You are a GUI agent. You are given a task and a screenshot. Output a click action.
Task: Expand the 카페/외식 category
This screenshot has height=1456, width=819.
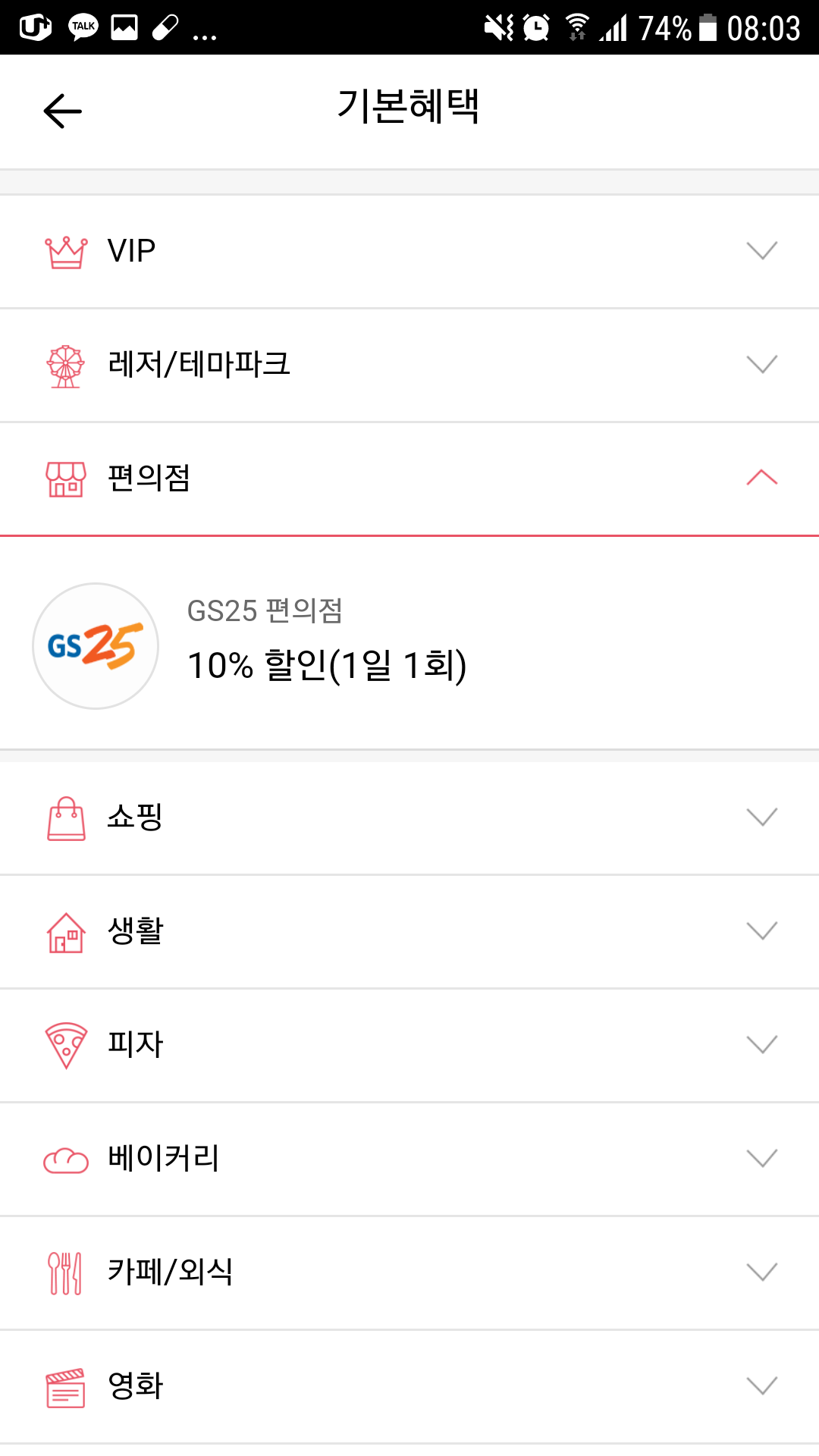(x=409, y=1272)
